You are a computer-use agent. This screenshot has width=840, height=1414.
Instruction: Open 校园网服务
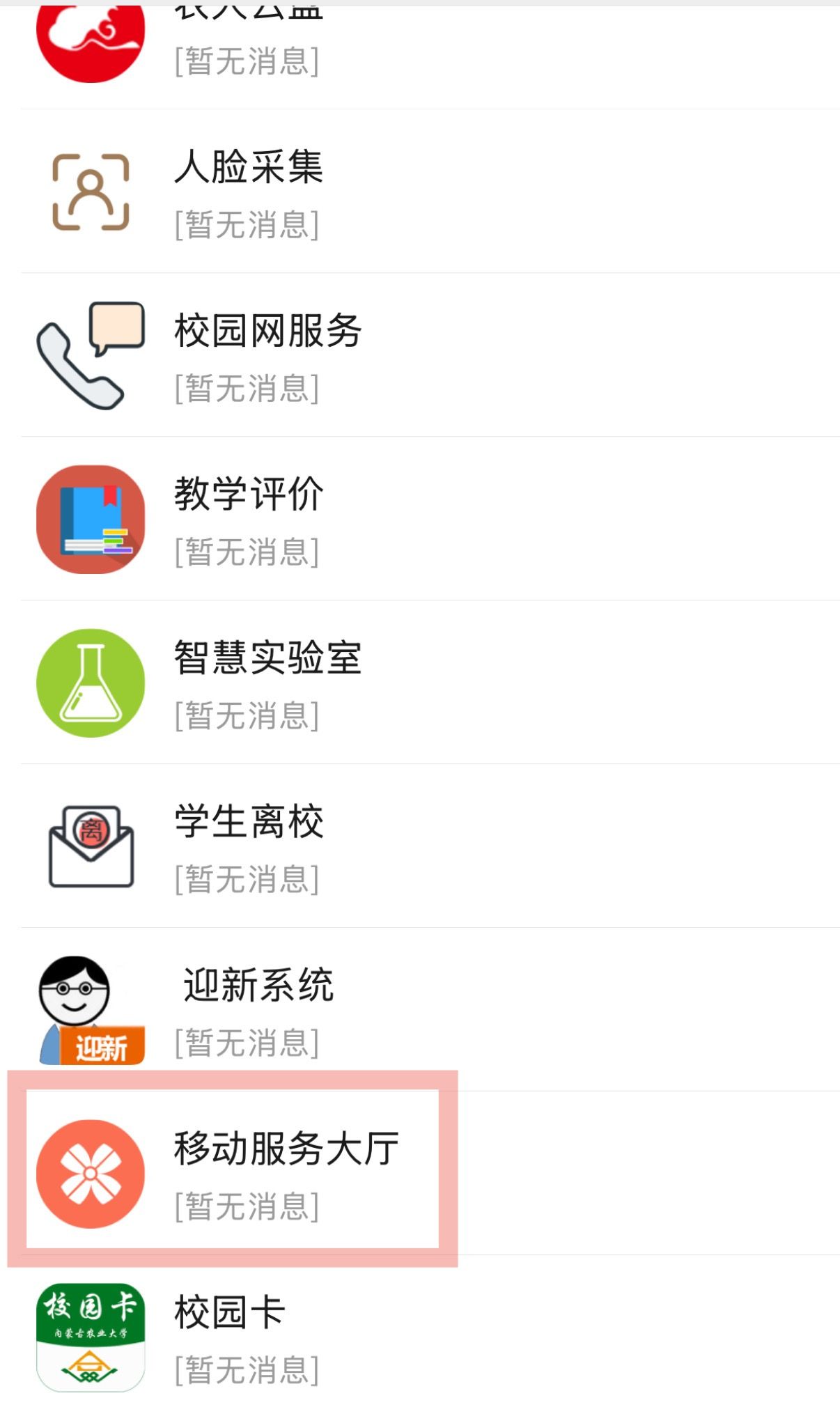(420, 355)
